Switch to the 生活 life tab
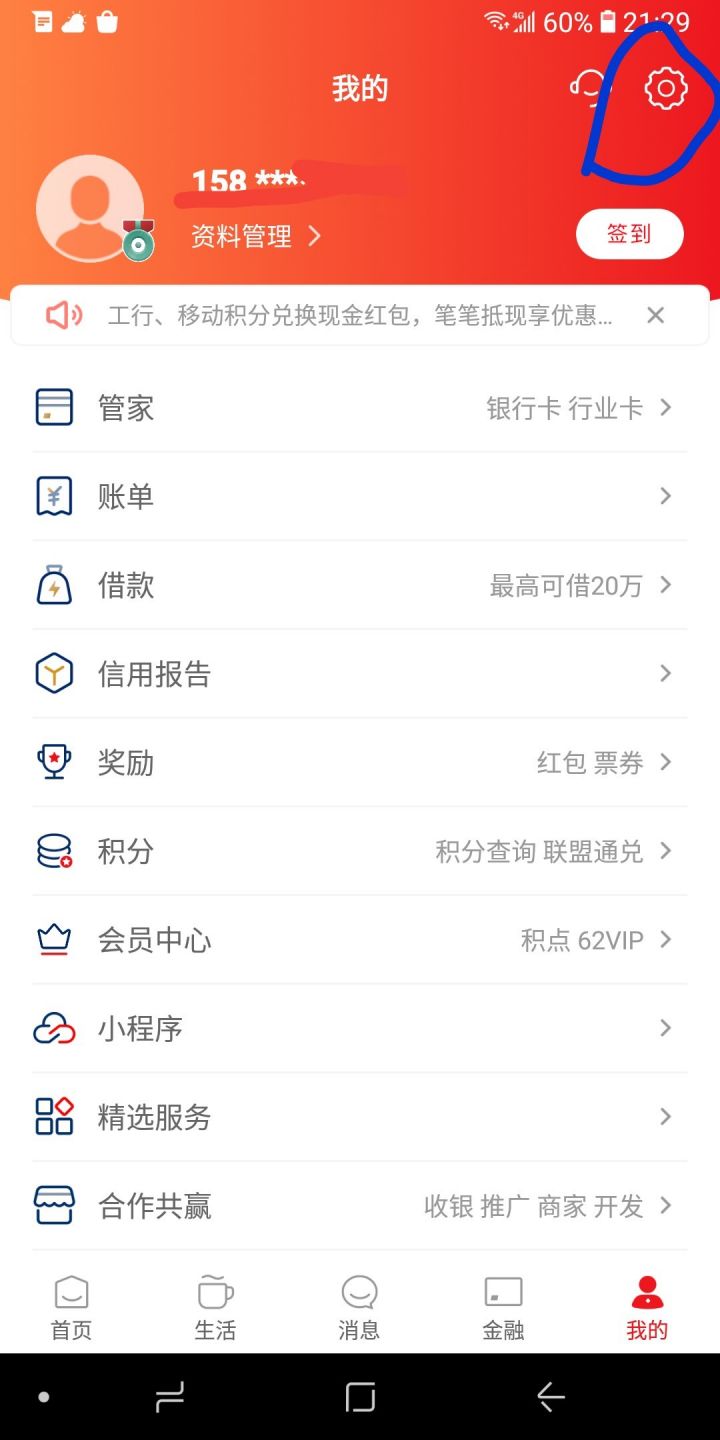 pyautogui.click(x=215, y=1307)
